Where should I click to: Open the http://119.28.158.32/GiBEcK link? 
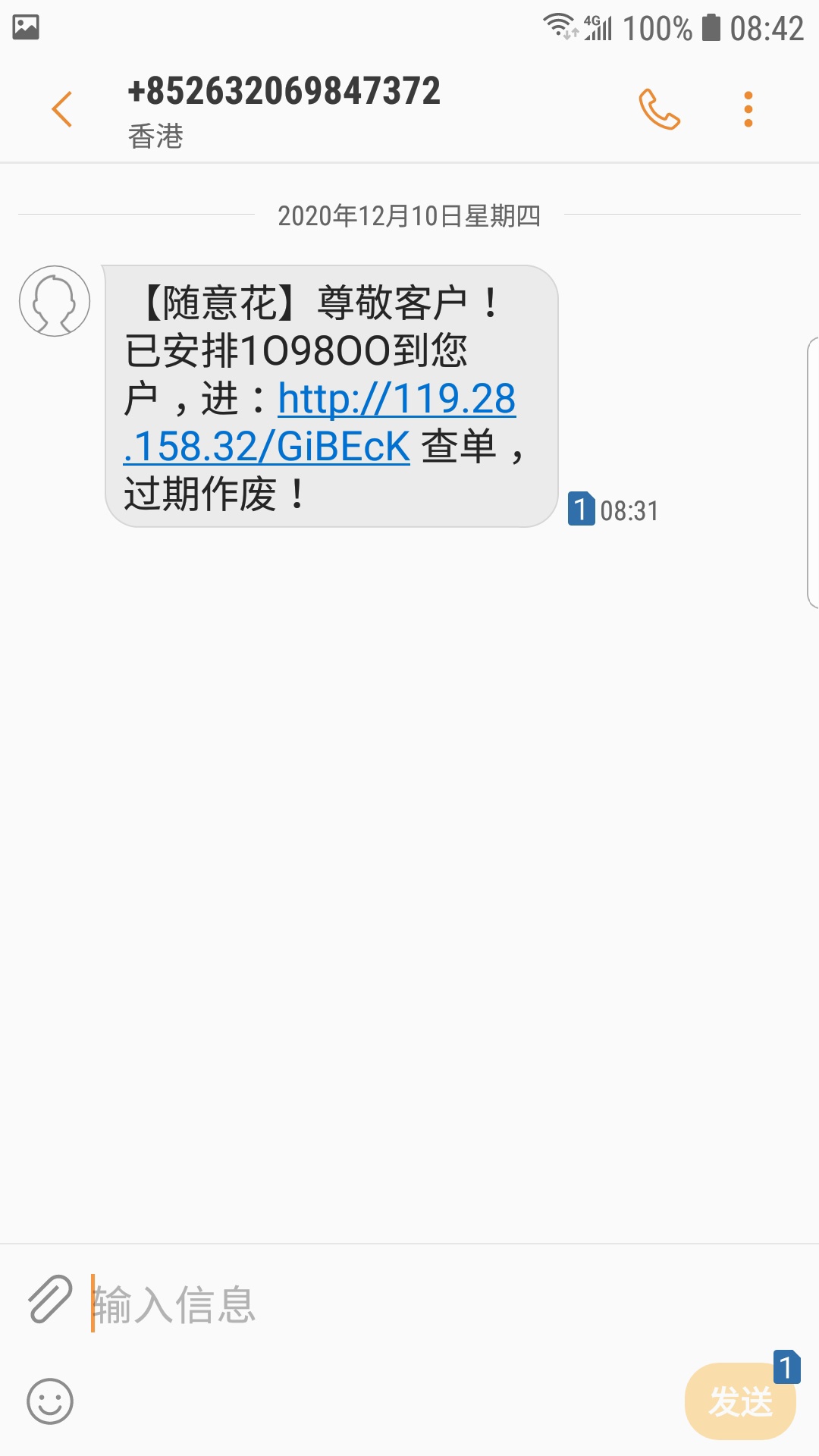point(320,422)
